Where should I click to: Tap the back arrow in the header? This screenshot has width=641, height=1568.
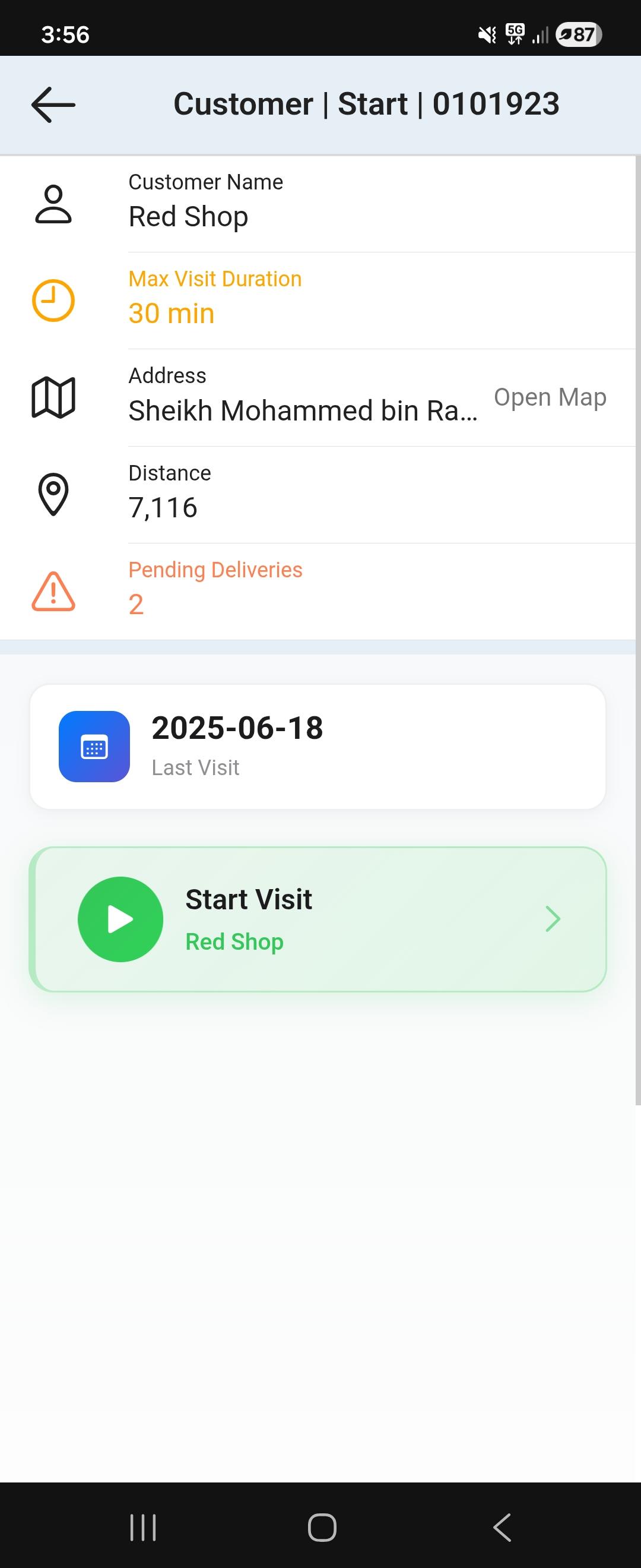click(52, 103)
